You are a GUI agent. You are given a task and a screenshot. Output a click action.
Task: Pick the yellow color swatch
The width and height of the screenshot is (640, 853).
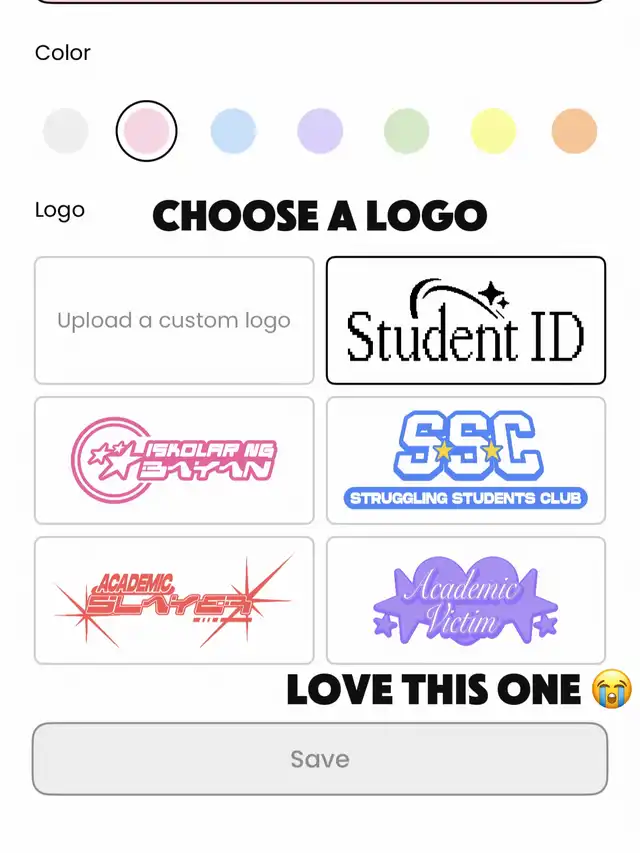(493, 131)
